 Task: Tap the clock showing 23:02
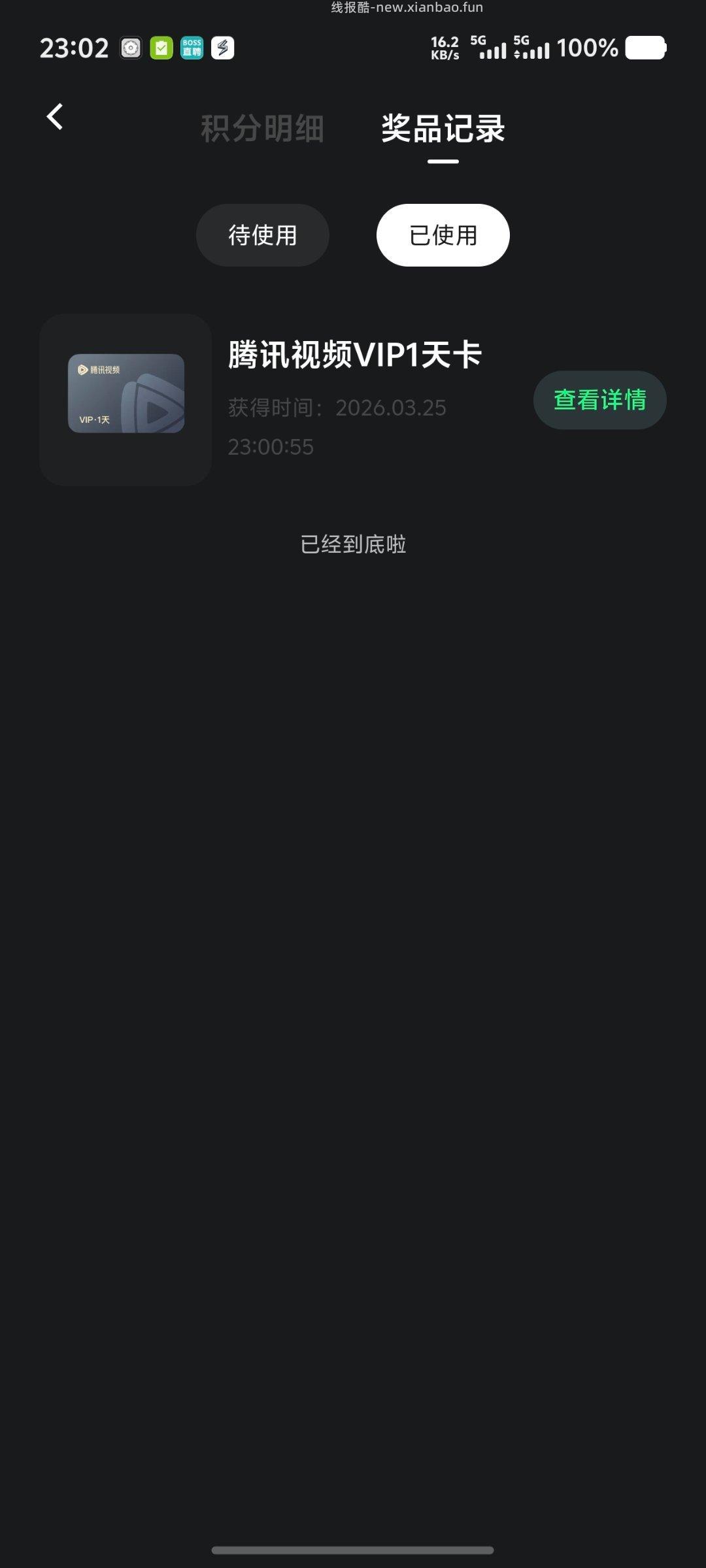(74, 48)
